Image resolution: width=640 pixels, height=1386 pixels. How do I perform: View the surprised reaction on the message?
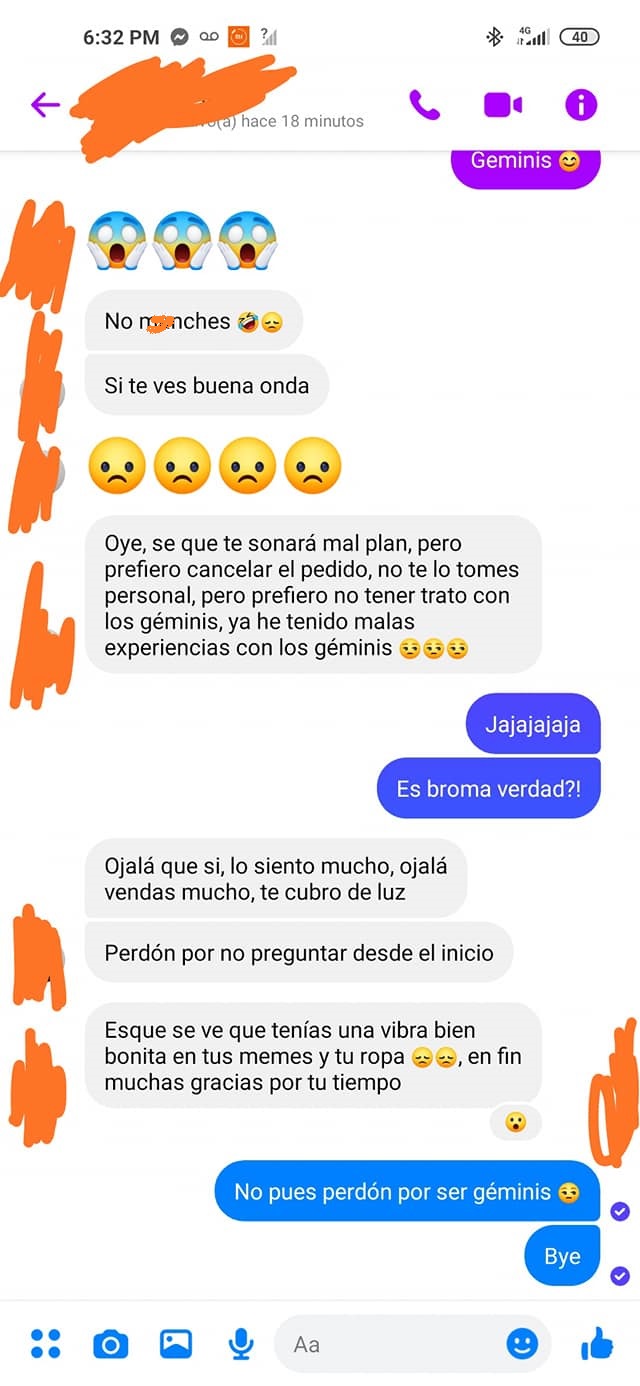[x=515, y=1122]
